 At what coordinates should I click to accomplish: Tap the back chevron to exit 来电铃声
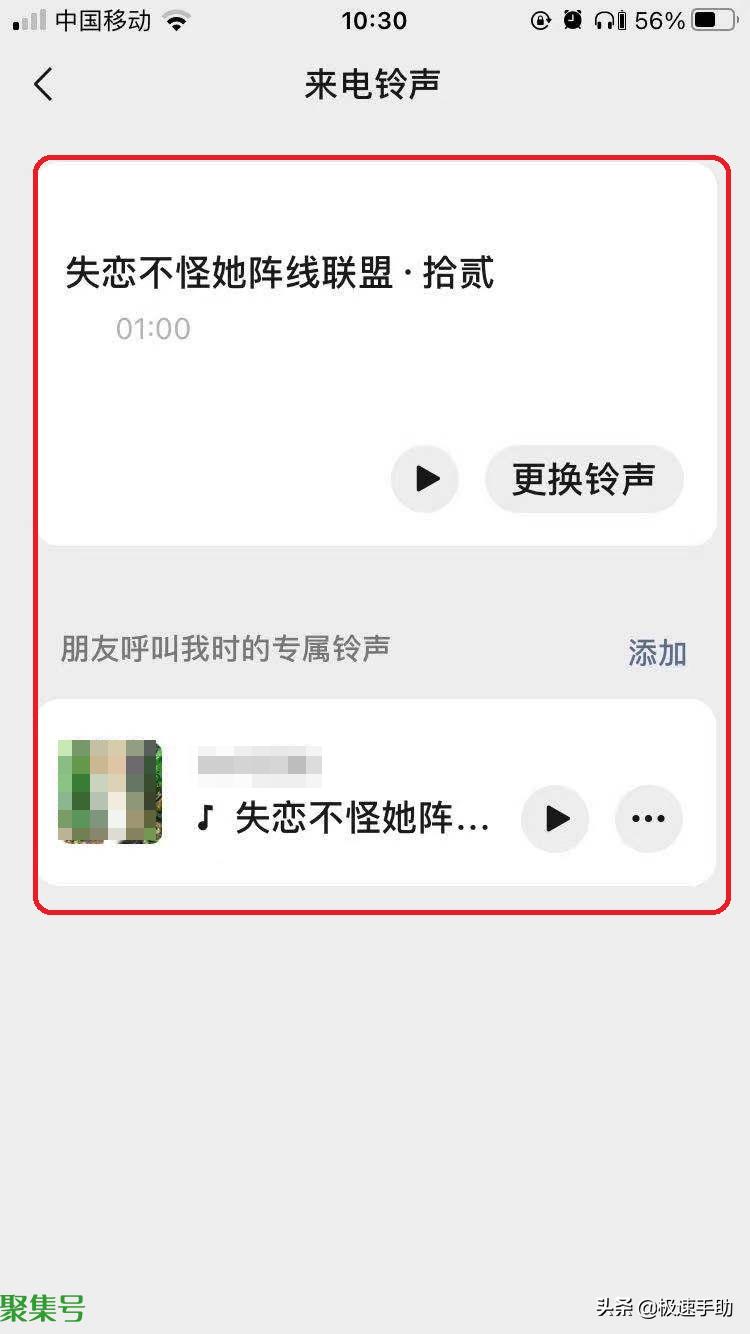tap(42, 85)
